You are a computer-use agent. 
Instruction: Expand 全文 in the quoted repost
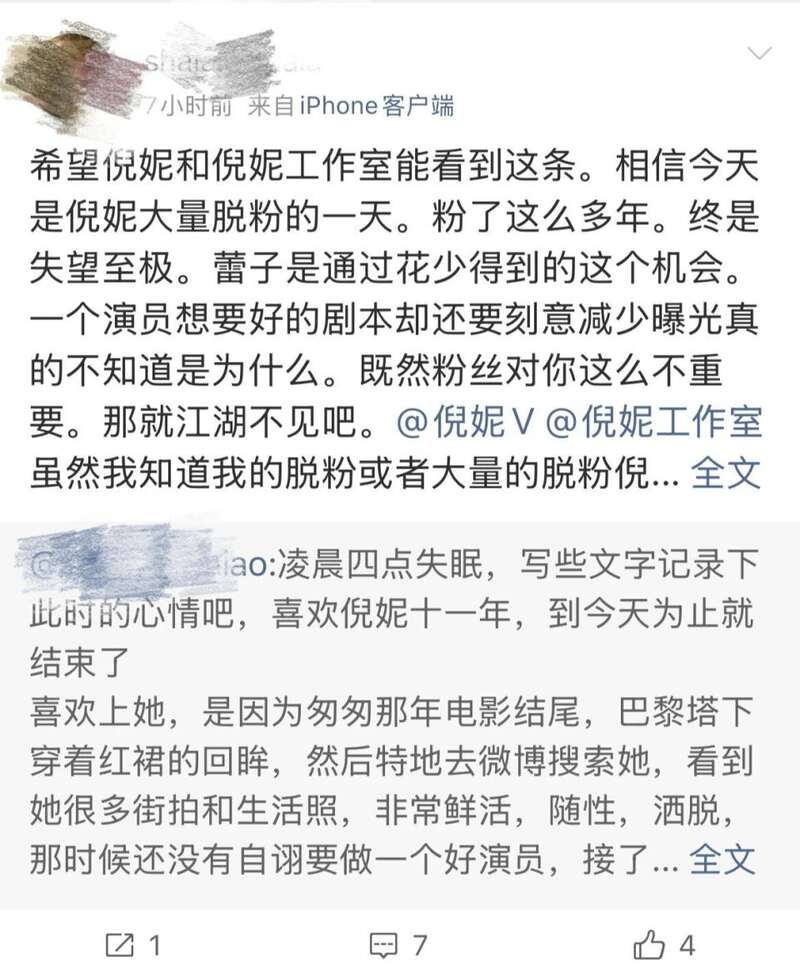[x=727, y=858]
